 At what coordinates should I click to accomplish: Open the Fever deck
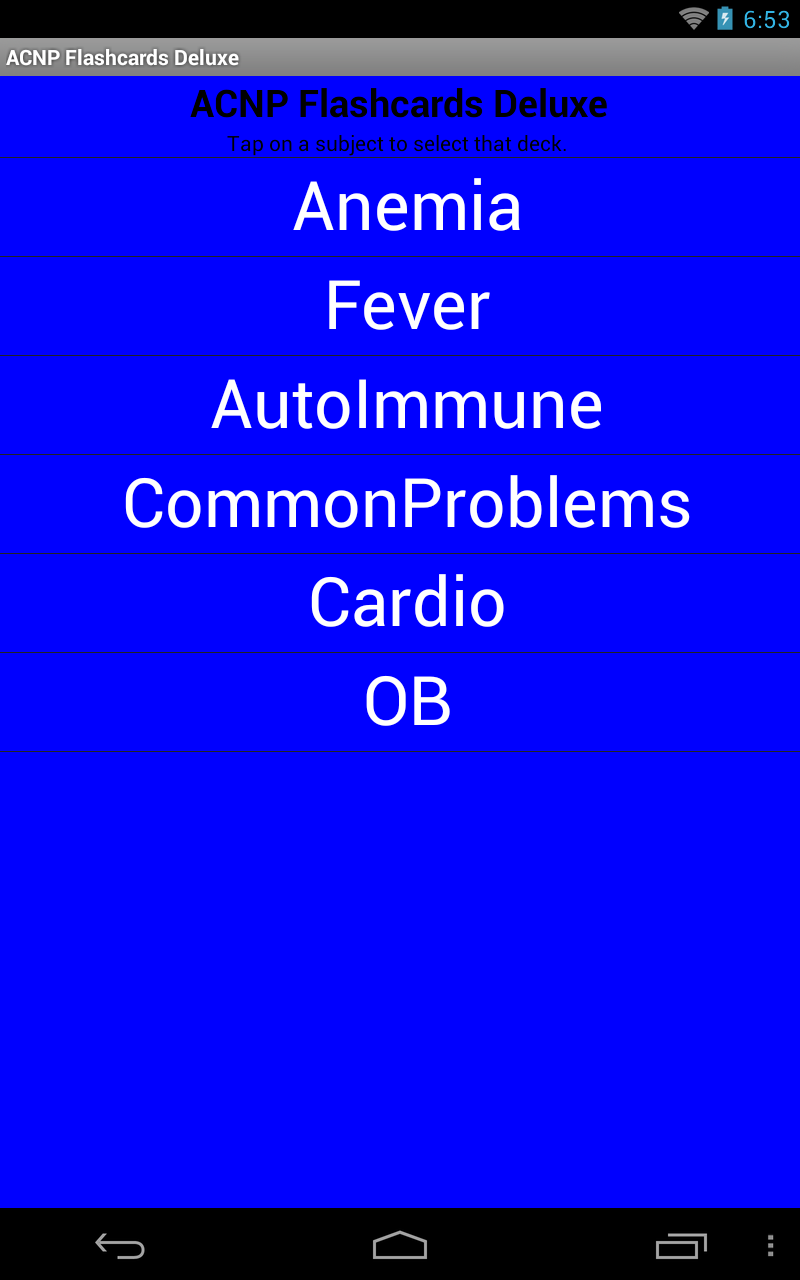(404, 306)
